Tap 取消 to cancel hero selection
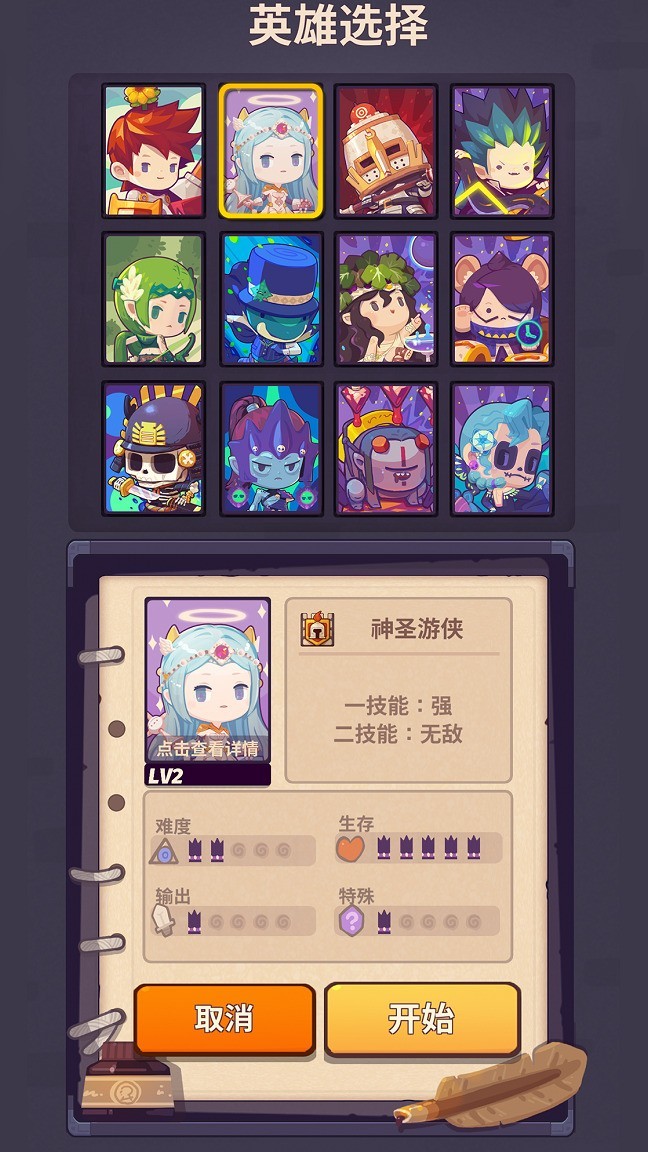The height and width of the screenshot is (1152, 648). pos(224,1019)
